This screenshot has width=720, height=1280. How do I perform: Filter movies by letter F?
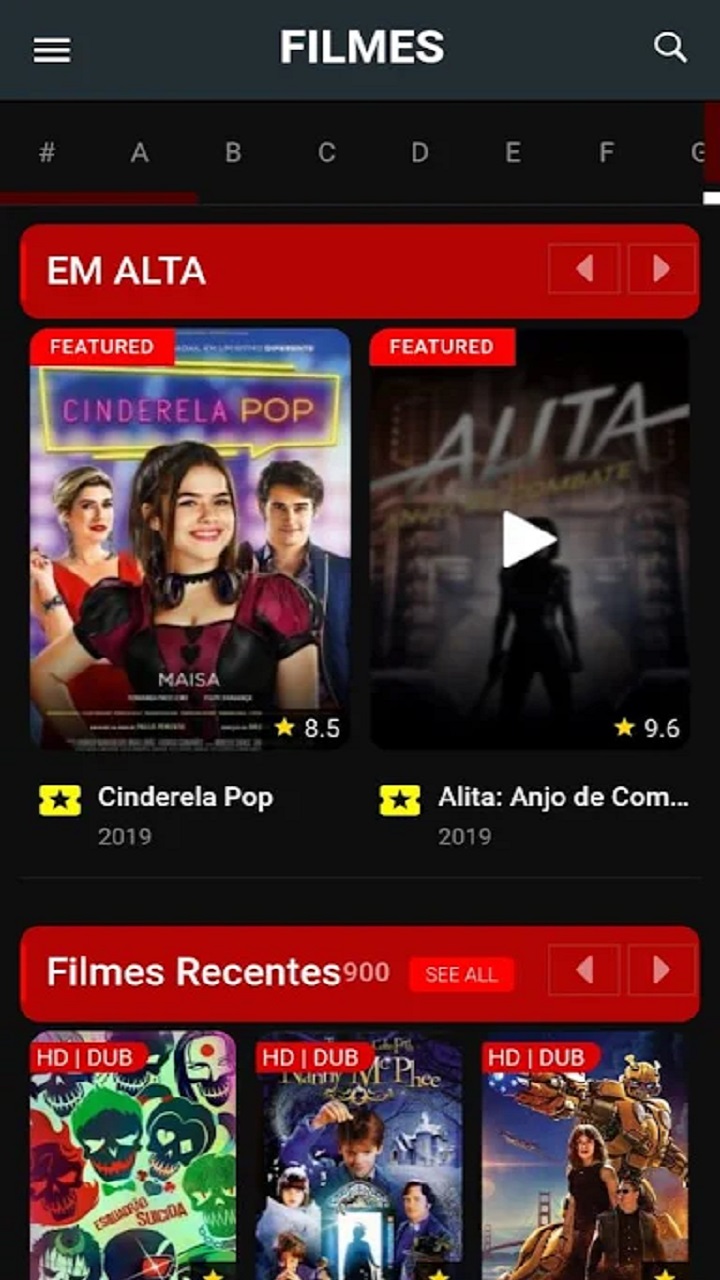606,153
